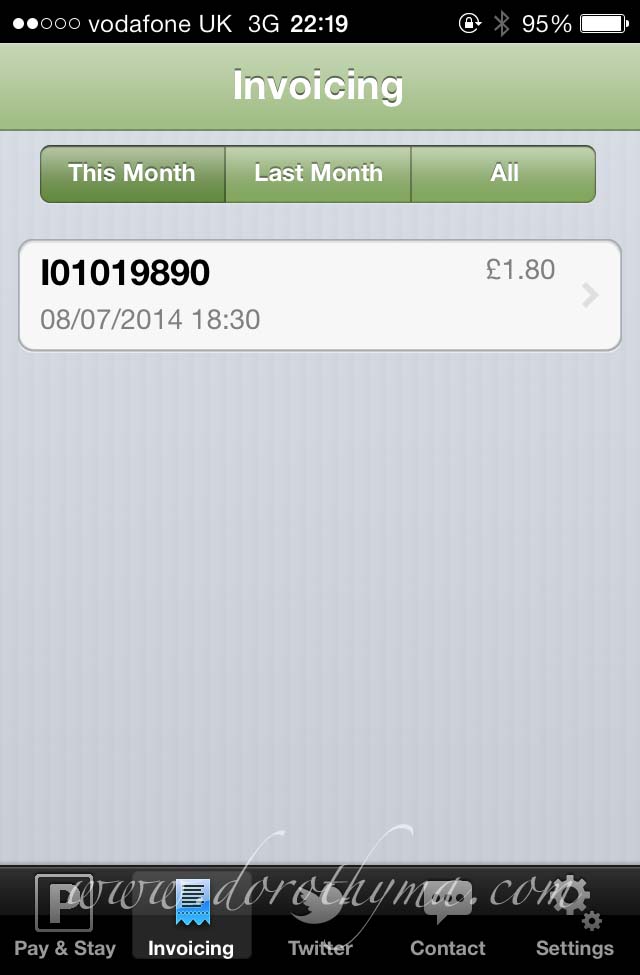
Task: Switch to the Contact tab
Action: pos(447,919)
